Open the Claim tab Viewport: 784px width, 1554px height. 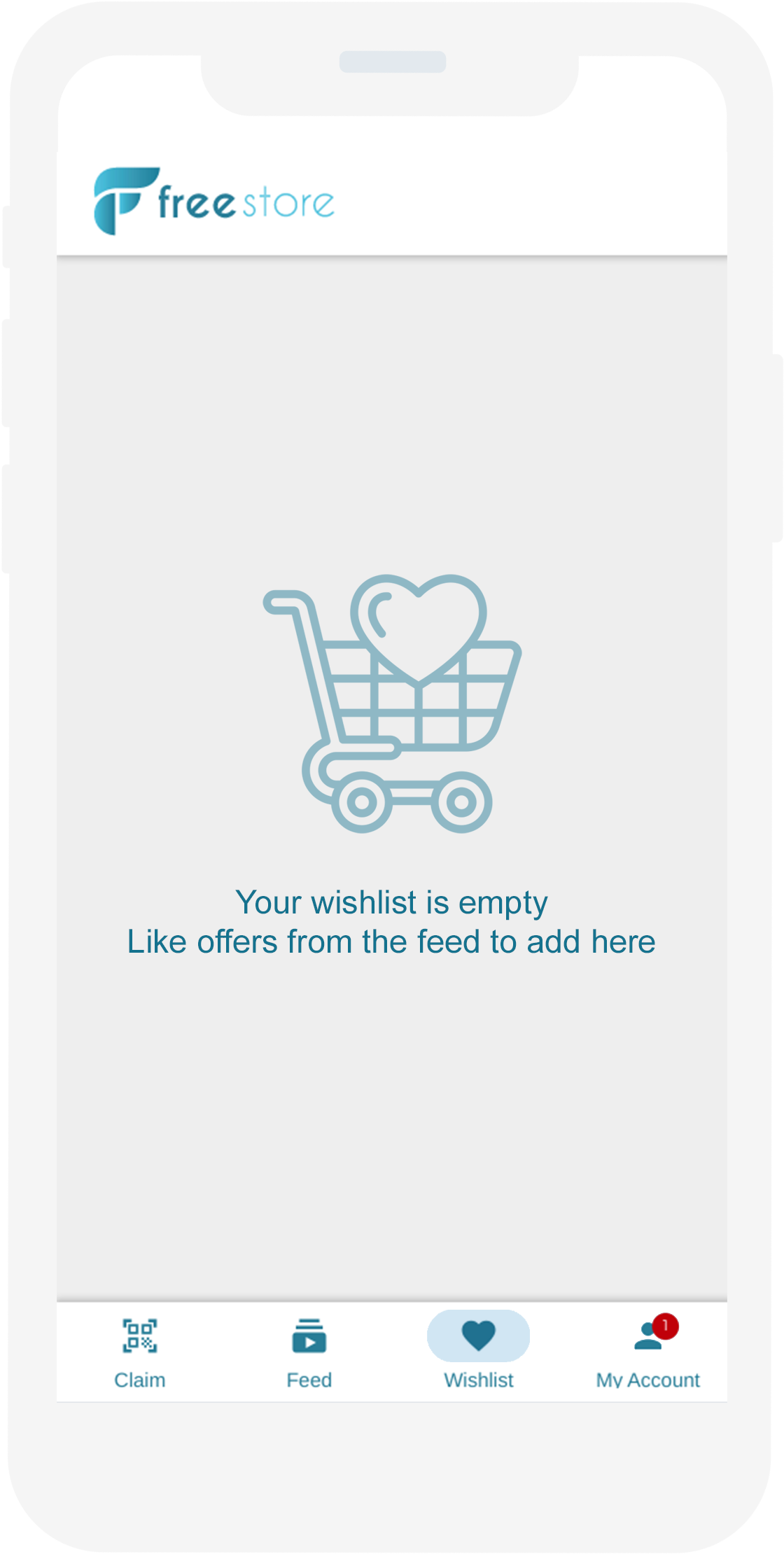point(140,1352)
